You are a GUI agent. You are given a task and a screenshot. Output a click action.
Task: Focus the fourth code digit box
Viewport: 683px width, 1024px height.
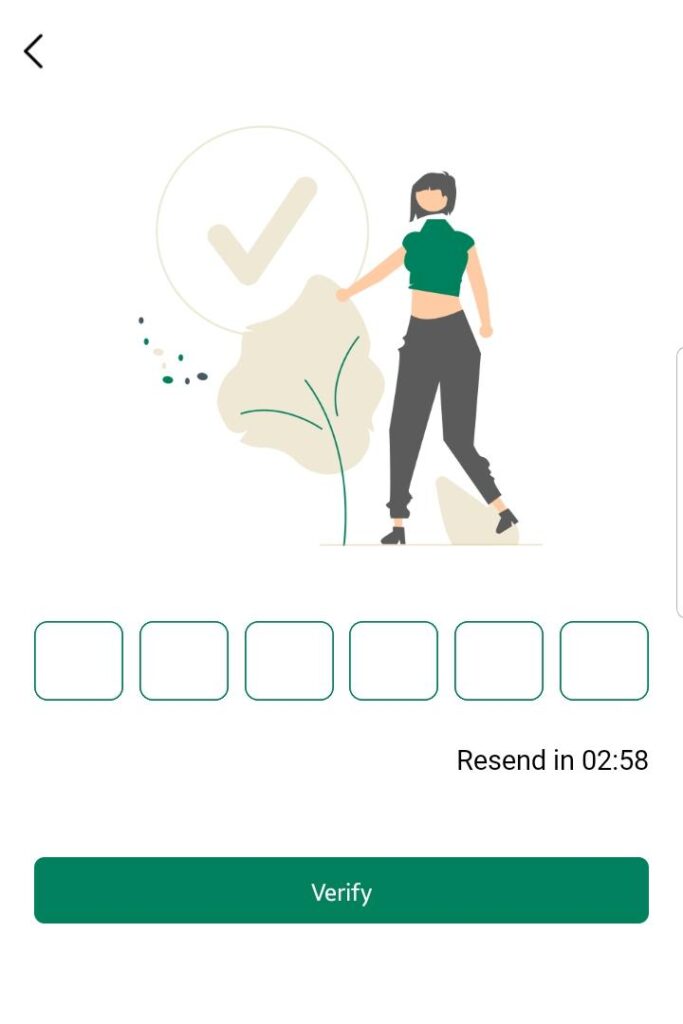[x=393, y=661]
